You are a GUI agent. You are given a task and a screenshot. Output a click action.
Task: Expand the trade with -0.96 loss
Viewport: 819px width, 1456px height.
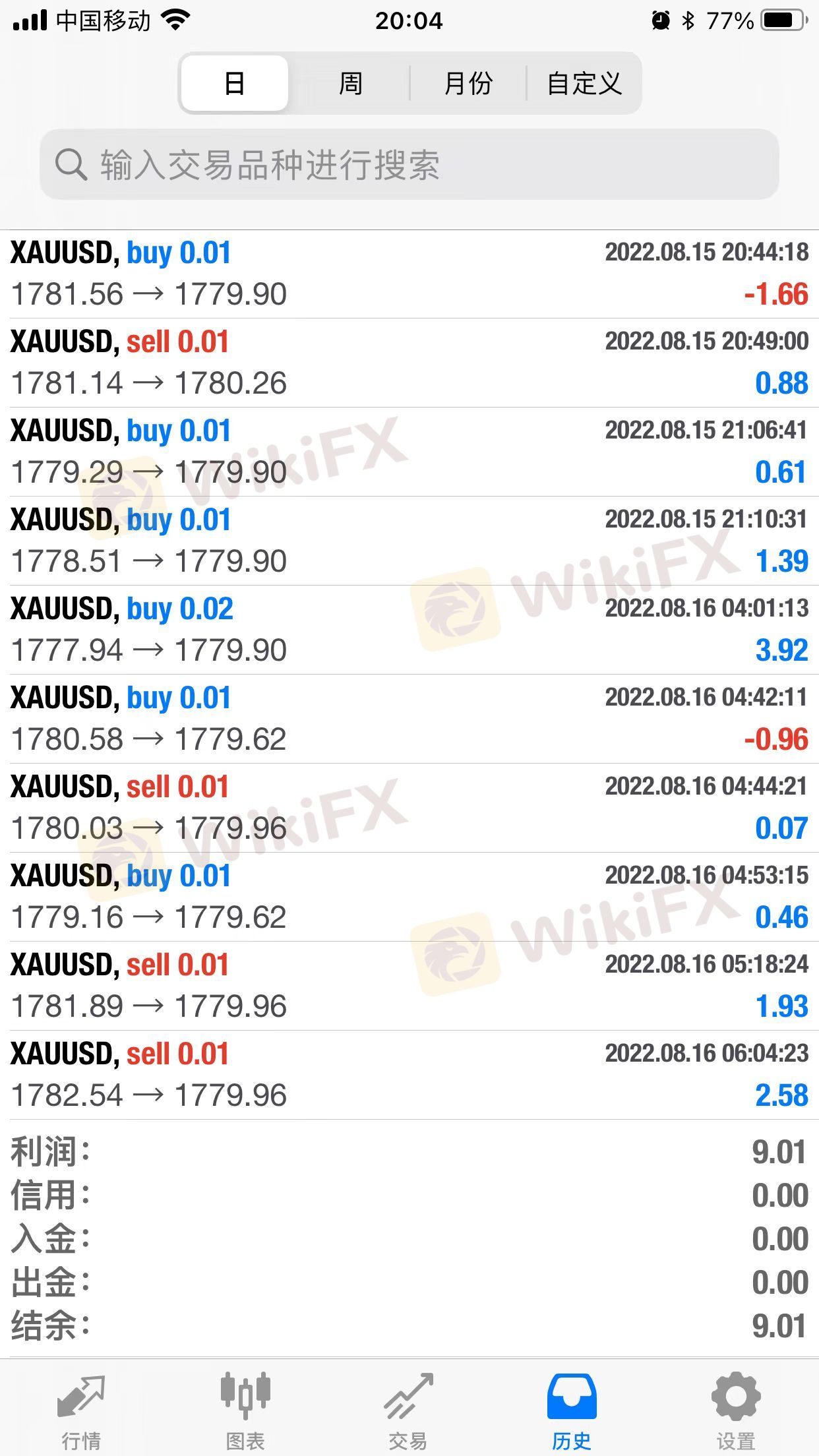(409, 719)
